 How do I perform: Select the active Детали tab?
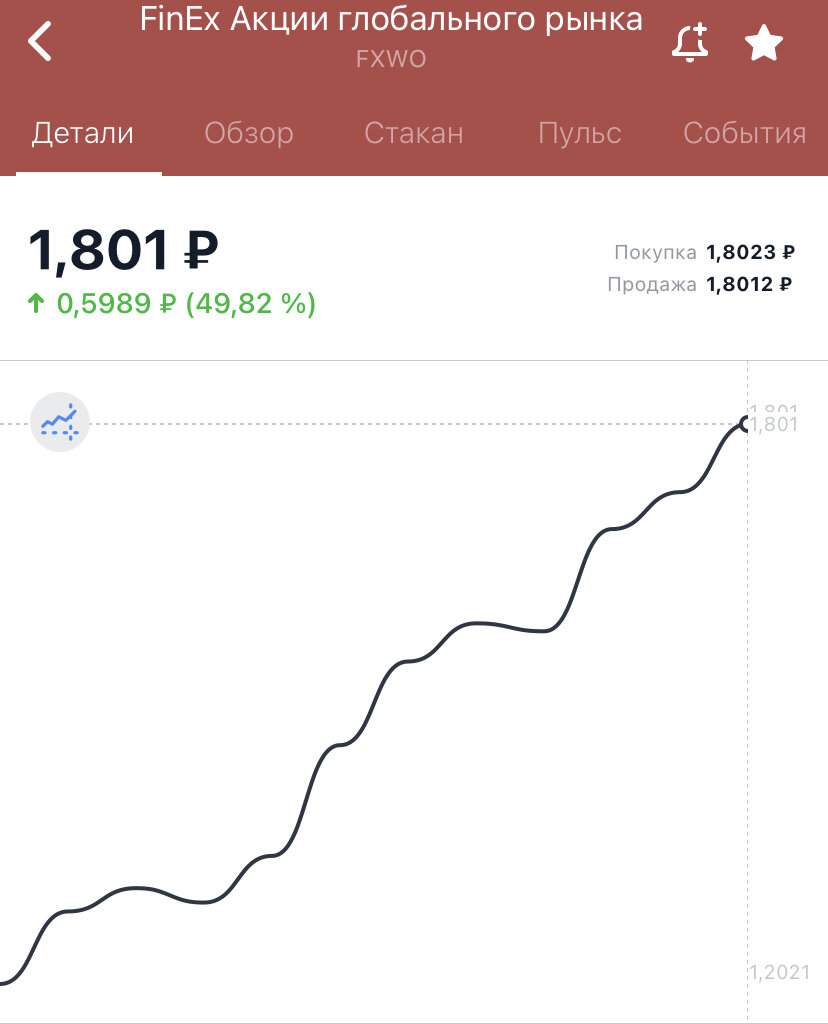pyautogui.click(x=84, y=132)
